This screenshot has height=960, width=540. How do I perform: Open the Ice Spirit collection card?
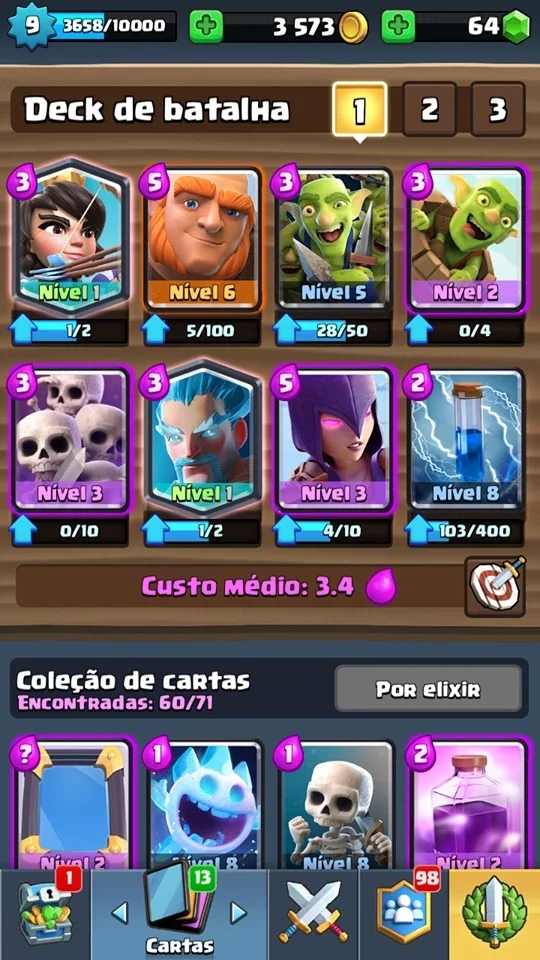coord(203,805)
